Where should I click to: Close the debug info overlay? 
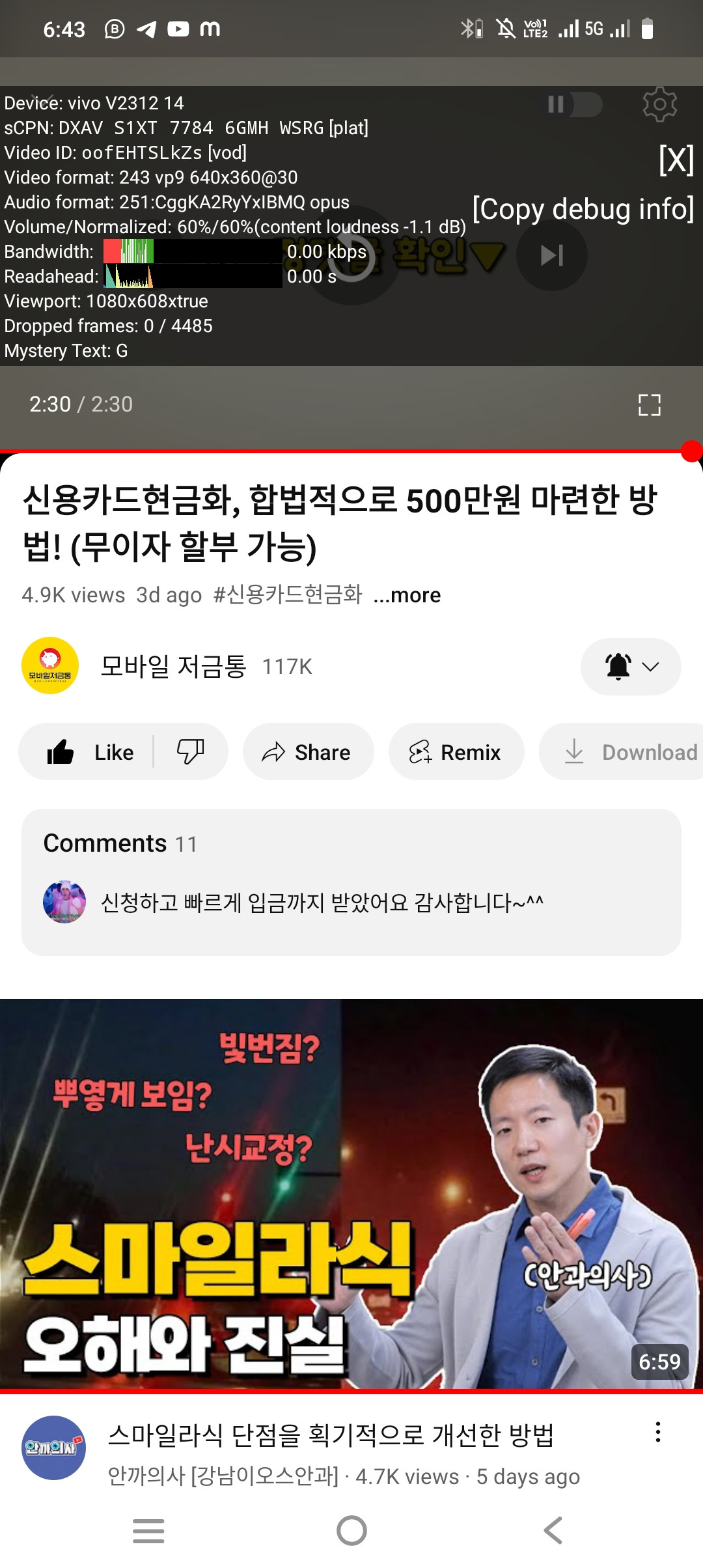(676, 160)
